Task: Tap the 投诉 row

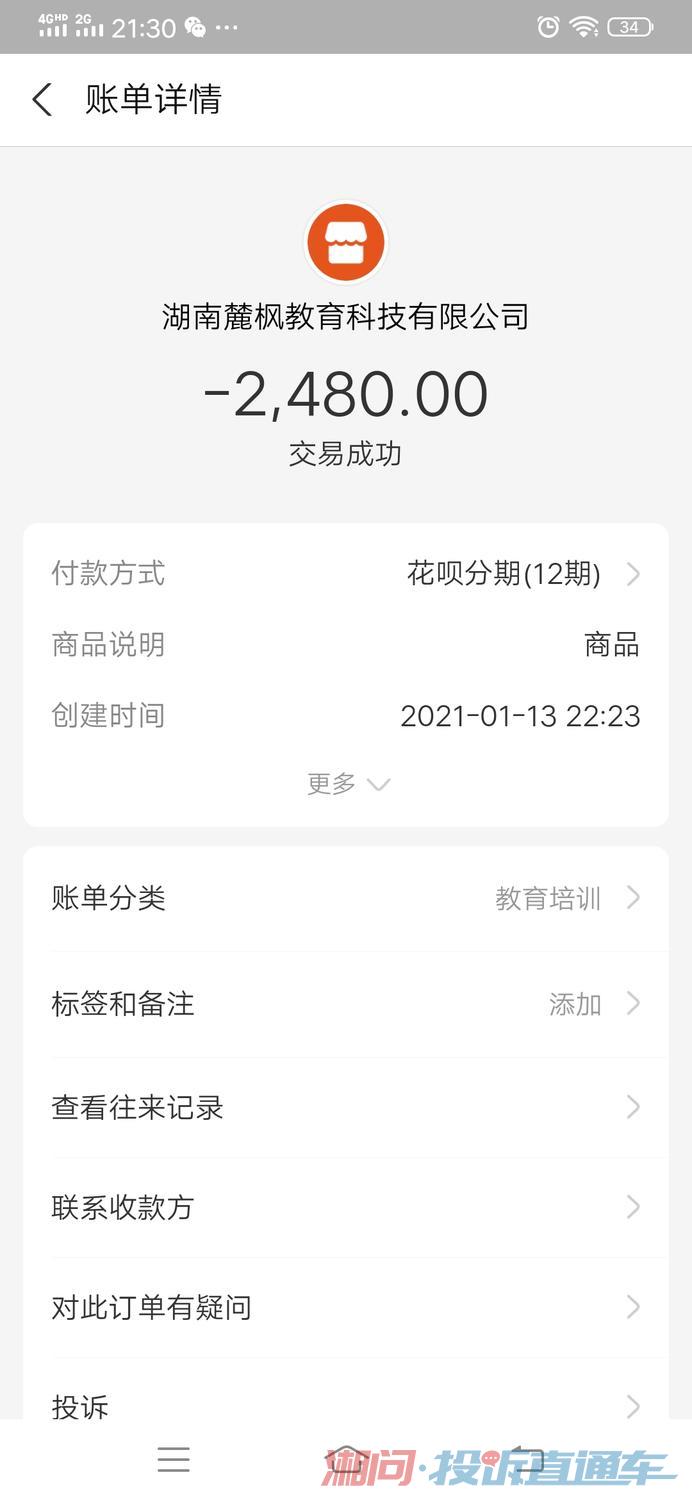Action: pos(346,1405)
